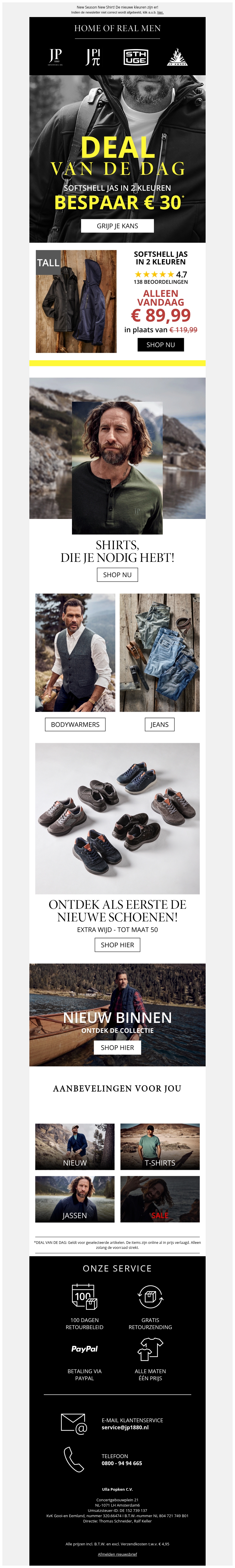Tap SHOP HIER for the new shoes
The width and height of the screenshot is (235, 1568).
click(x=117, y=945)
